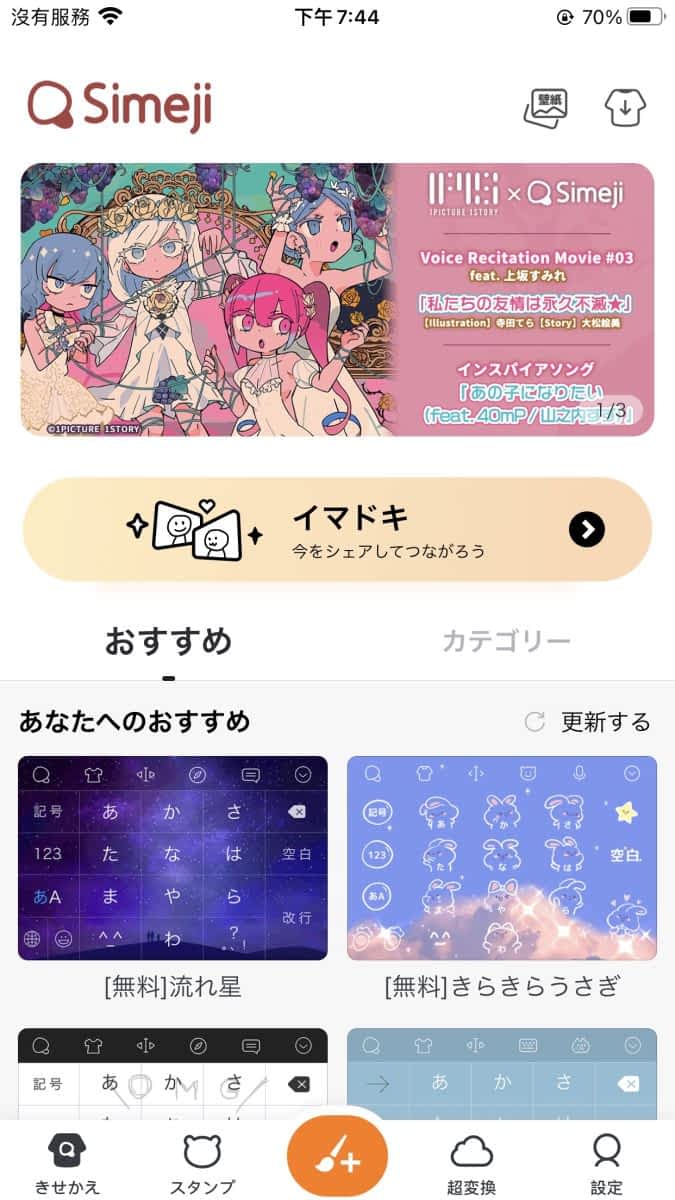Refresh recommendations with 更新する
675x1200 pixels.
point(588,722)
